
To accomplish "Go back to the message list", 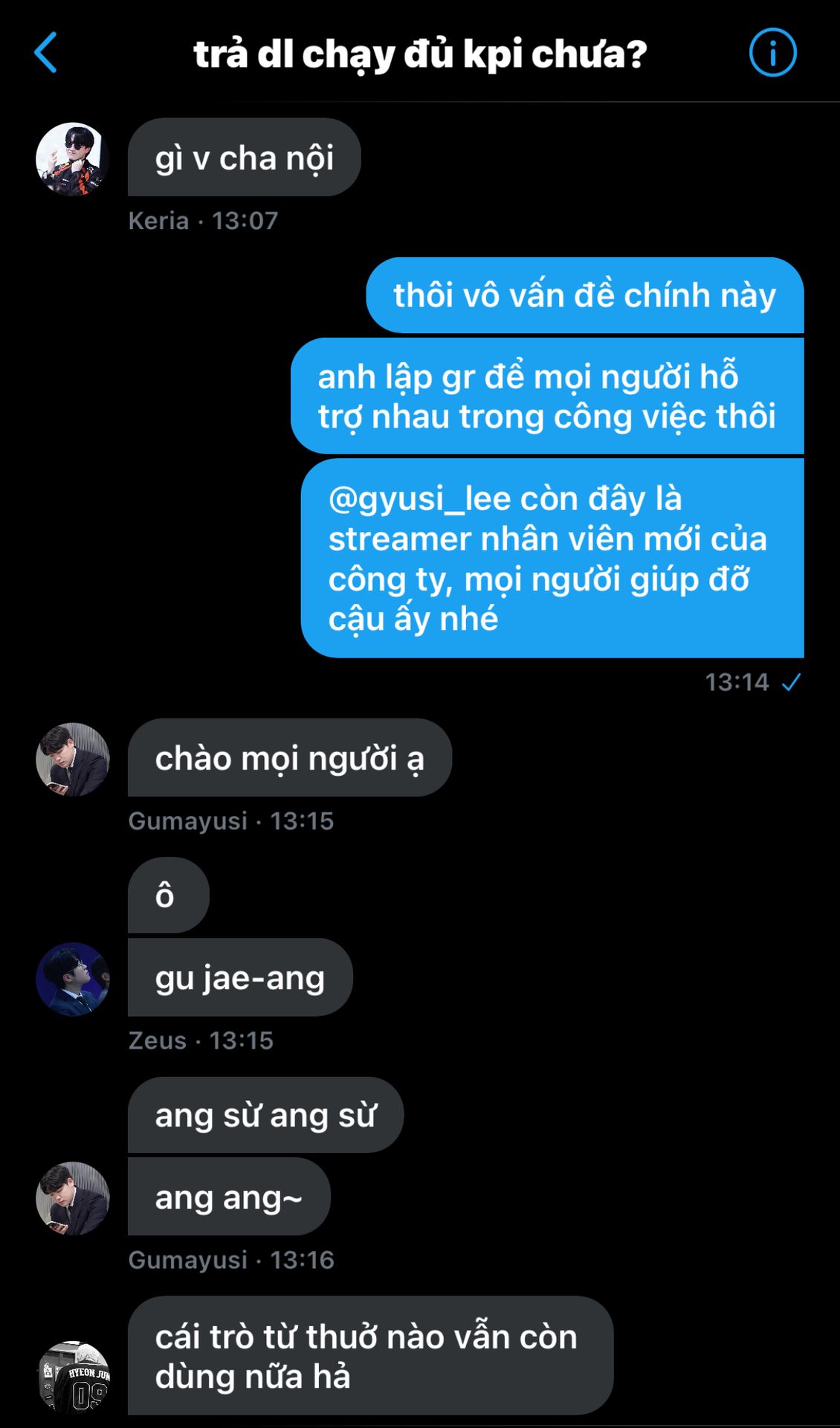I will pos(46,53).
